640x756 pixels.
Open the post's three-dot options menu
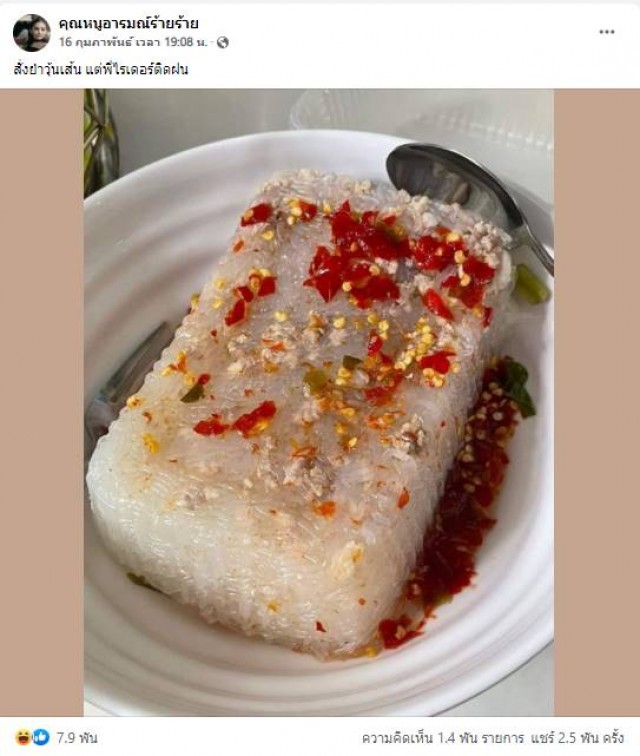coord(607,32)
